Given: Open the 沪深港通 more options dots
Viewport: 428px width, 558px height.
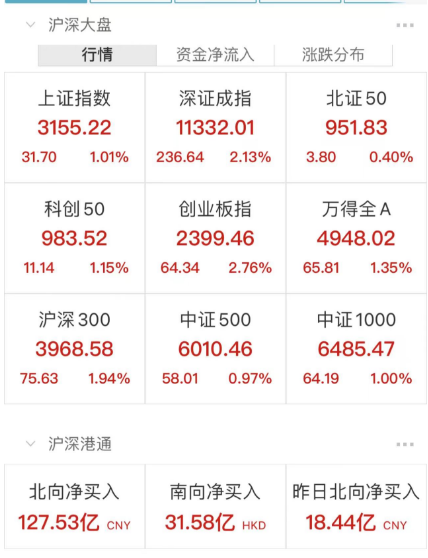Looking at the screenshot, I should tap(405, 444).
